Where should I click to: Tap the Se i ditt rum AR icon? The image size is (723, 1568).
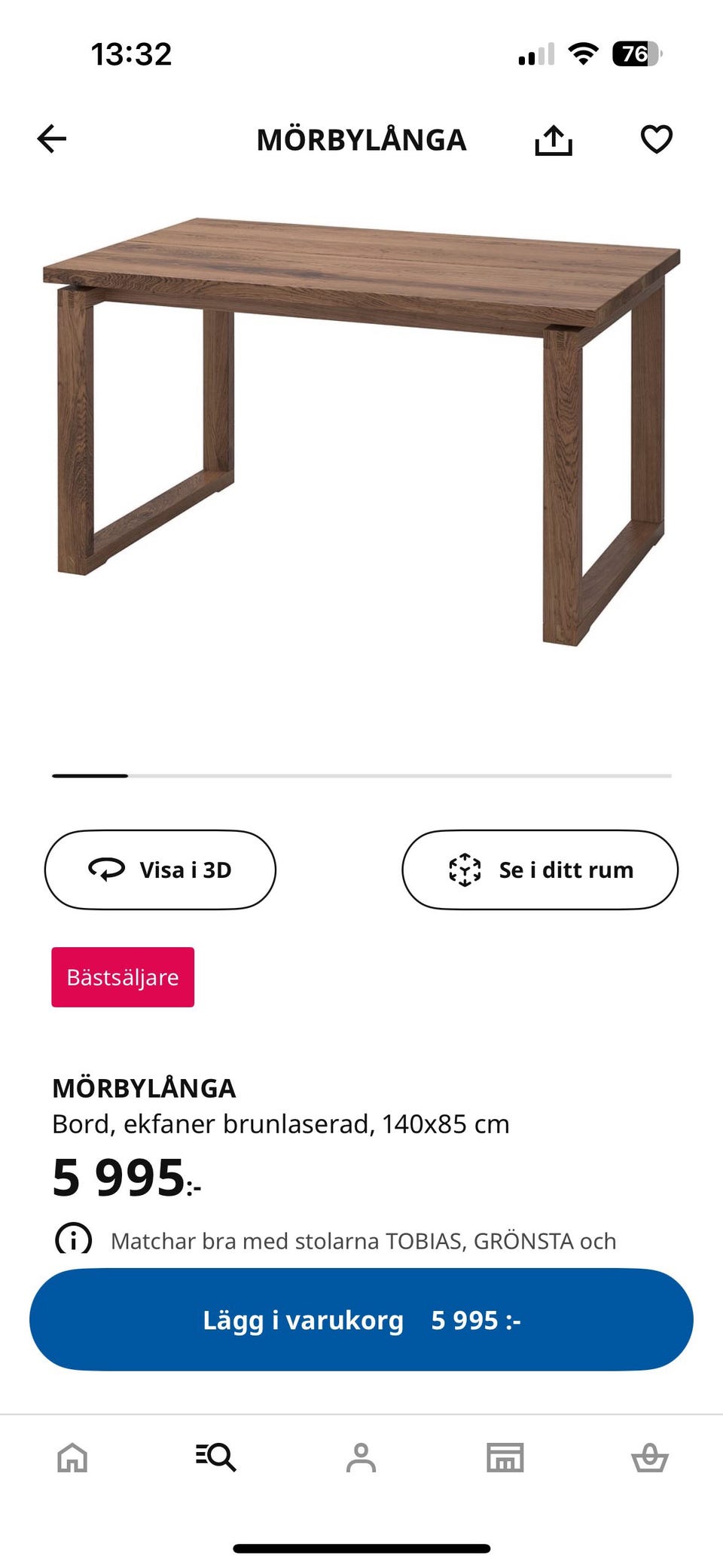pyautogui.click(x=465, y=870)
